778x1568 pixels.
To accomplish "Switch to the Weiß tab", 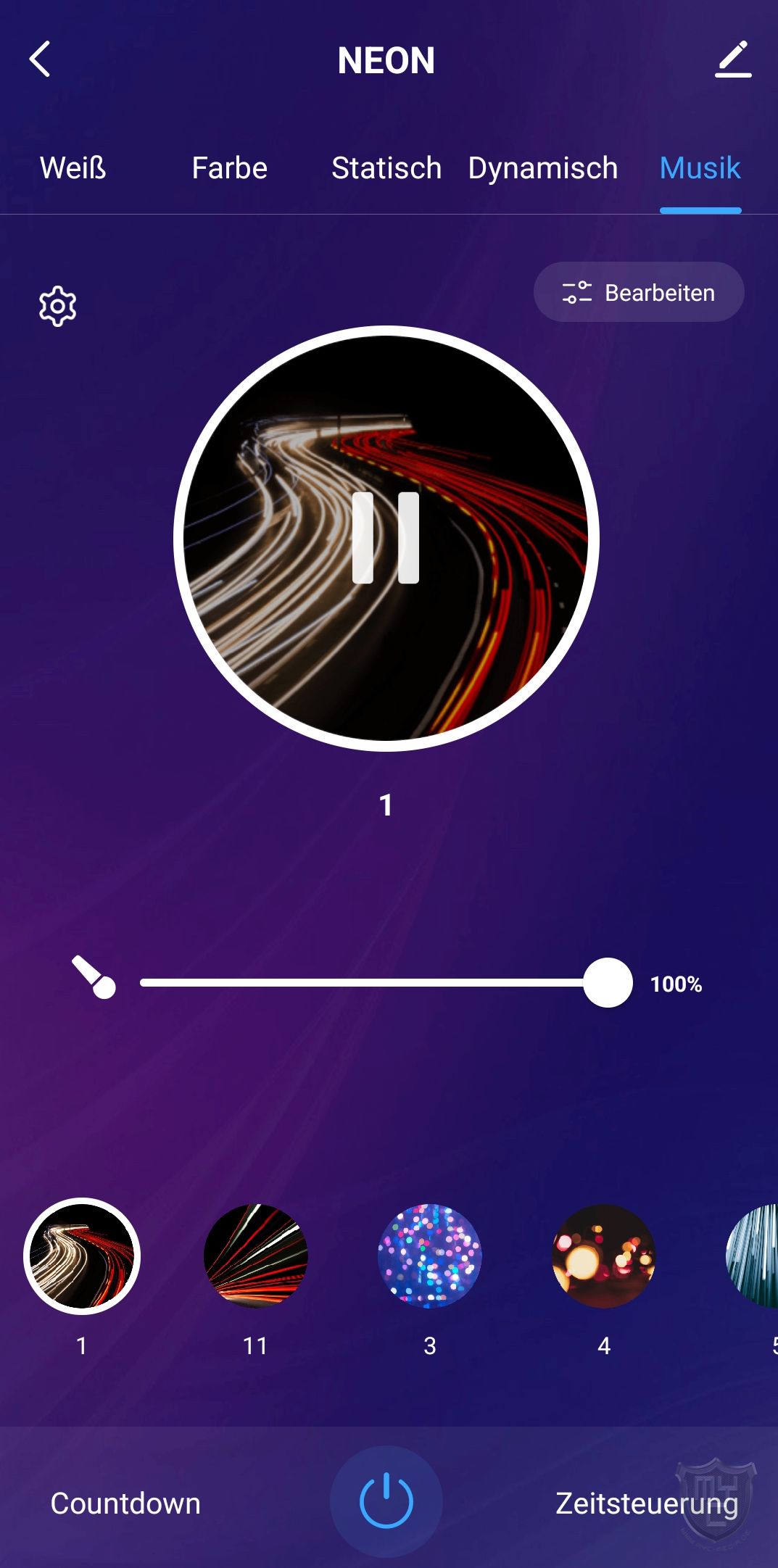I will point(73,168).
